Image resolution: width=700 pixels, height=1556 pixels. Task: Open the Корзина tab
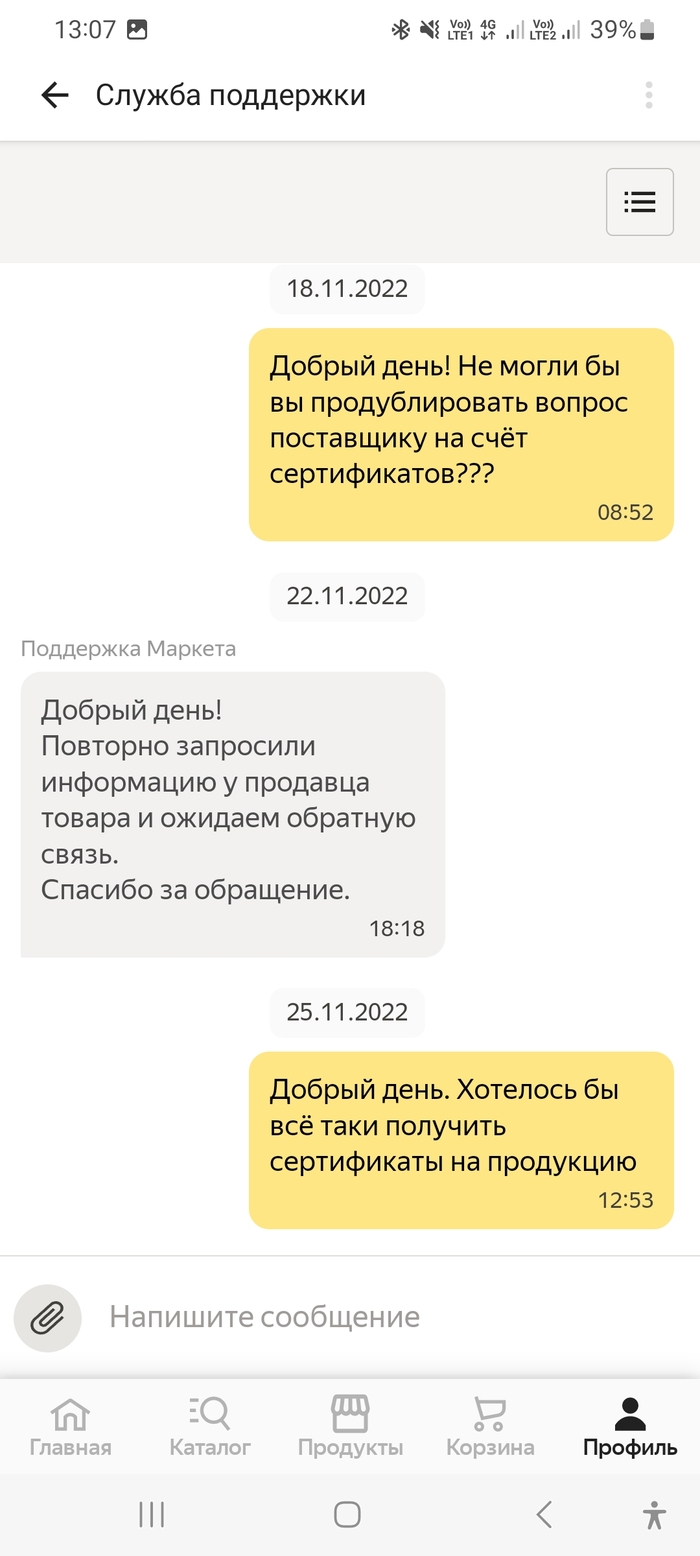click(x=490, y=1427)
